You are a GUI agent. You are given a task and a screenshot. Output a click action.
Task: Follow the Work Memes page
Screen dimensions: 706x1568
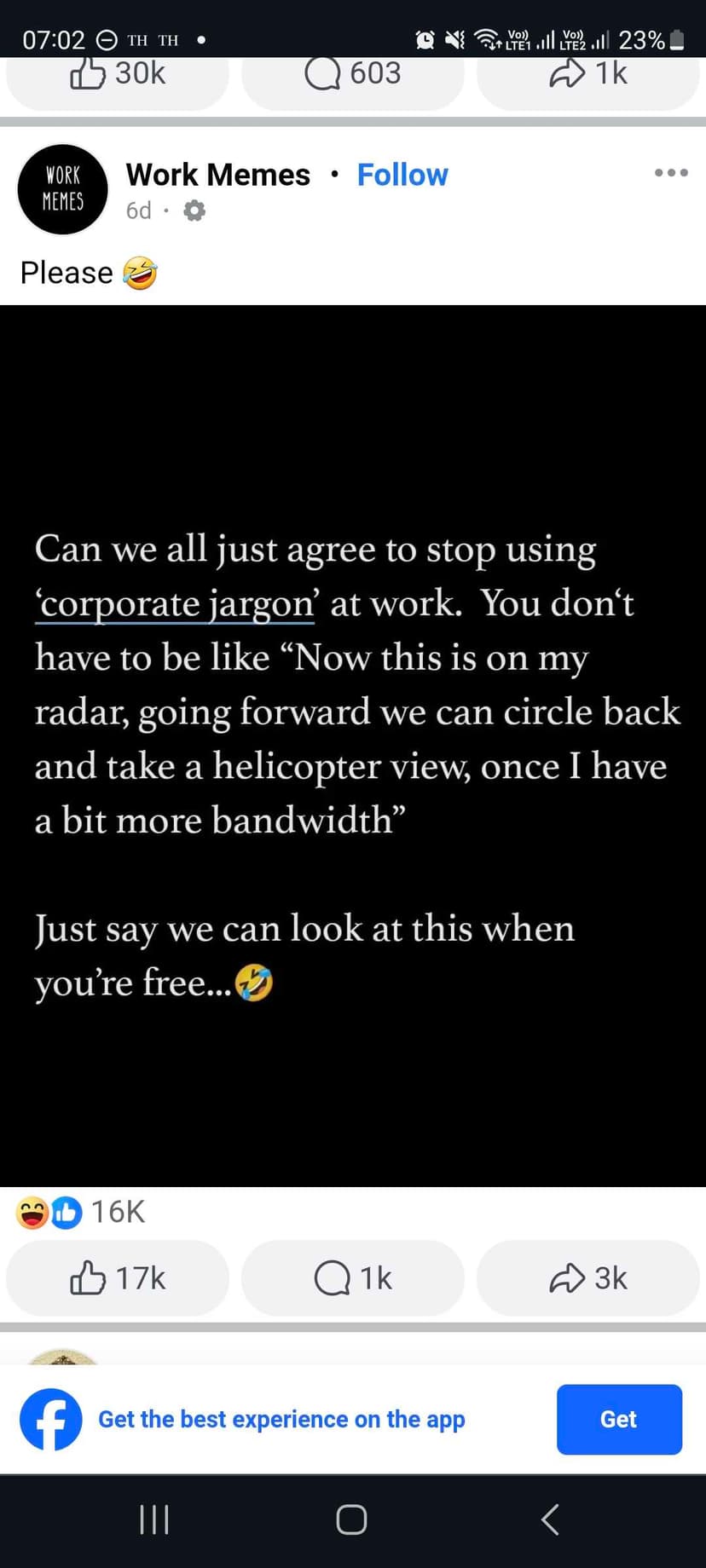coord(402,175)
